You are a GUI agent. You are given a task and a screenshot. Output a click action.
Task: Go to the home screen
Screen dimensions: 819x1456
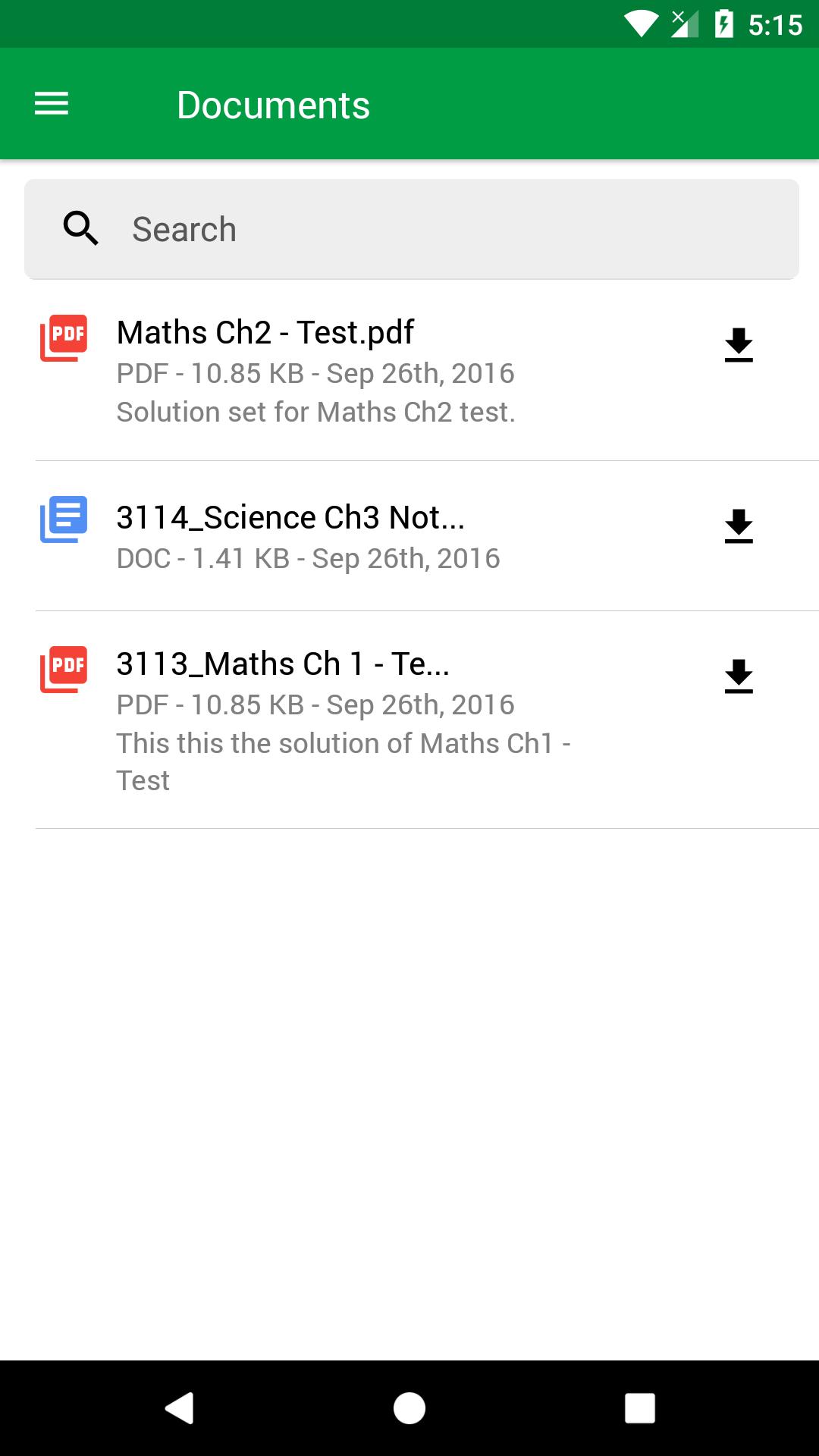(409, 1408)
